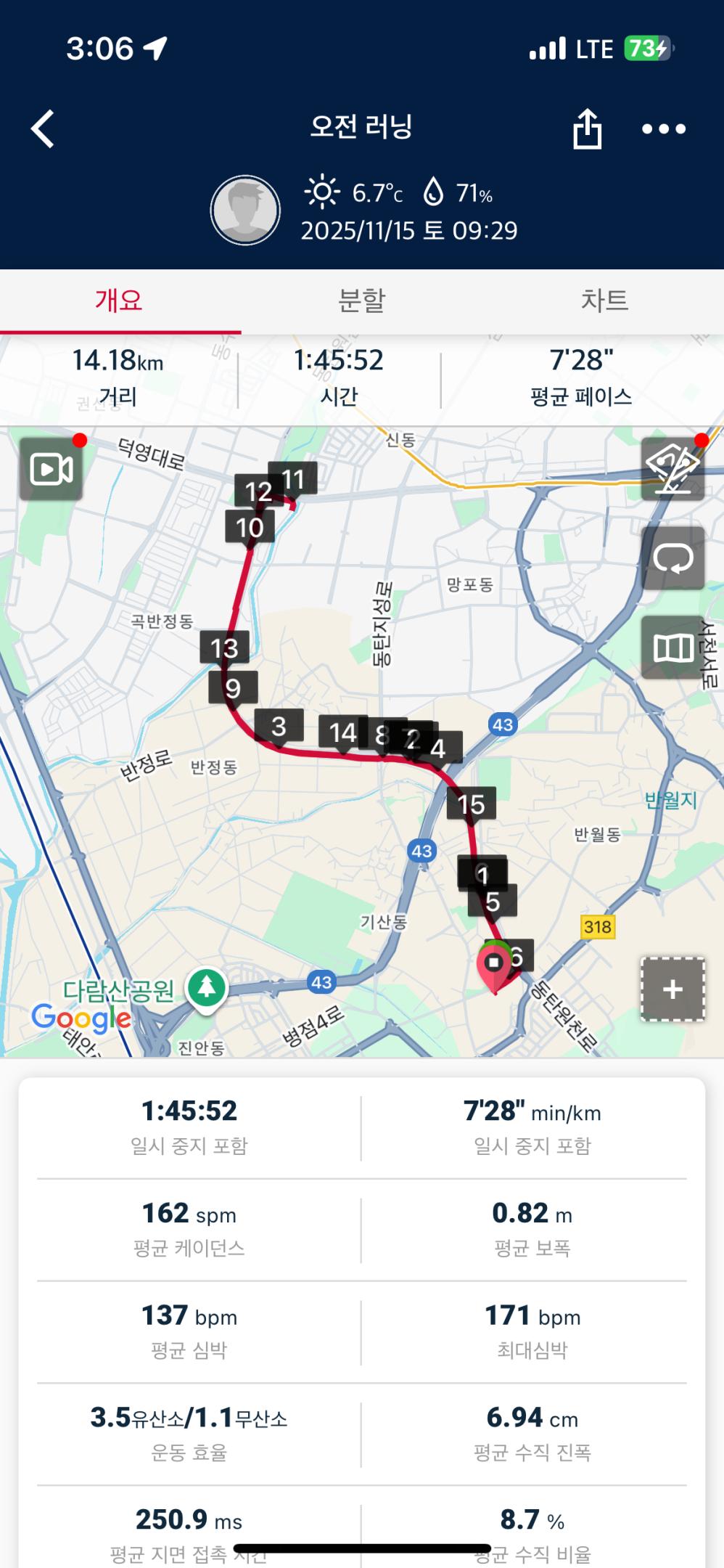This screenshot has height=1568, width=724.
Task: Open the map style using the folded-map icon
Action: point(673,648)
